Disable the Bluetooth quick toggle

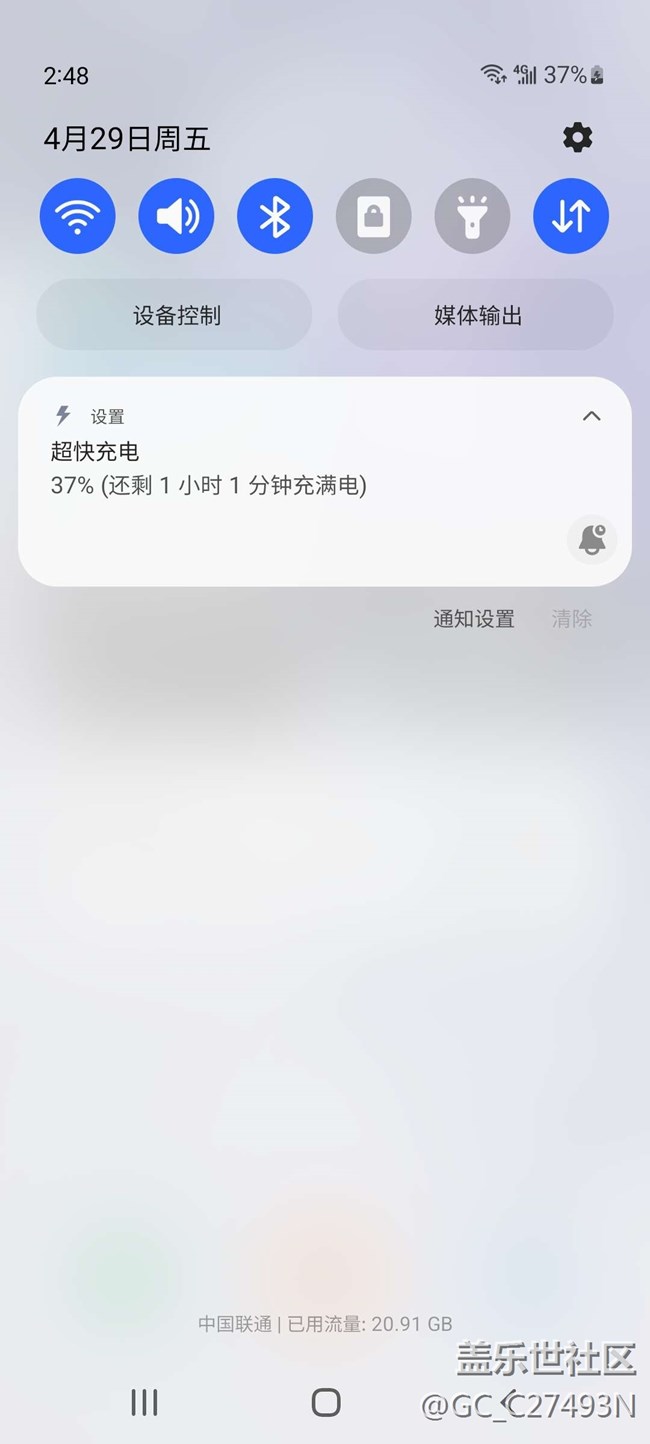pos(275,216)
